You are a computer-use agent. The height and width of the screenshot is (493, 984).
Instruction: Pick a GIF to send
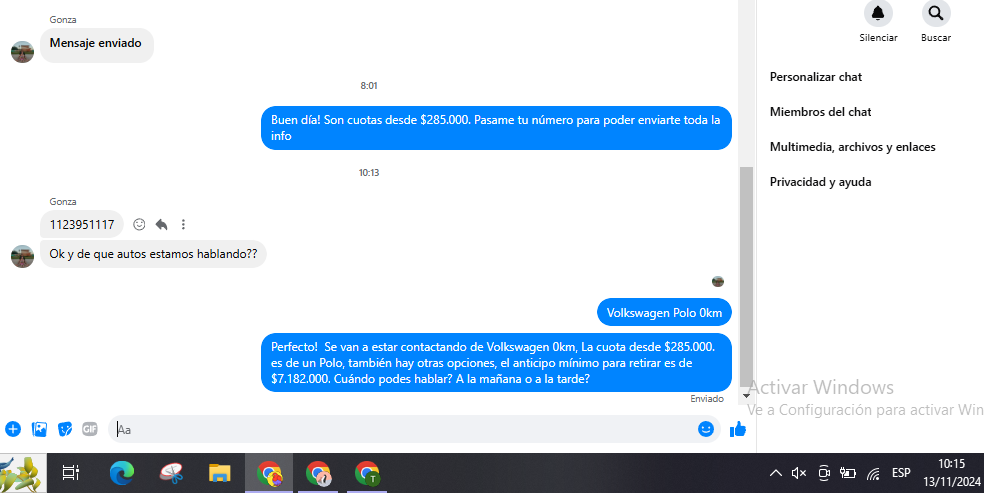pyautogui.click(x=90, y=429)
